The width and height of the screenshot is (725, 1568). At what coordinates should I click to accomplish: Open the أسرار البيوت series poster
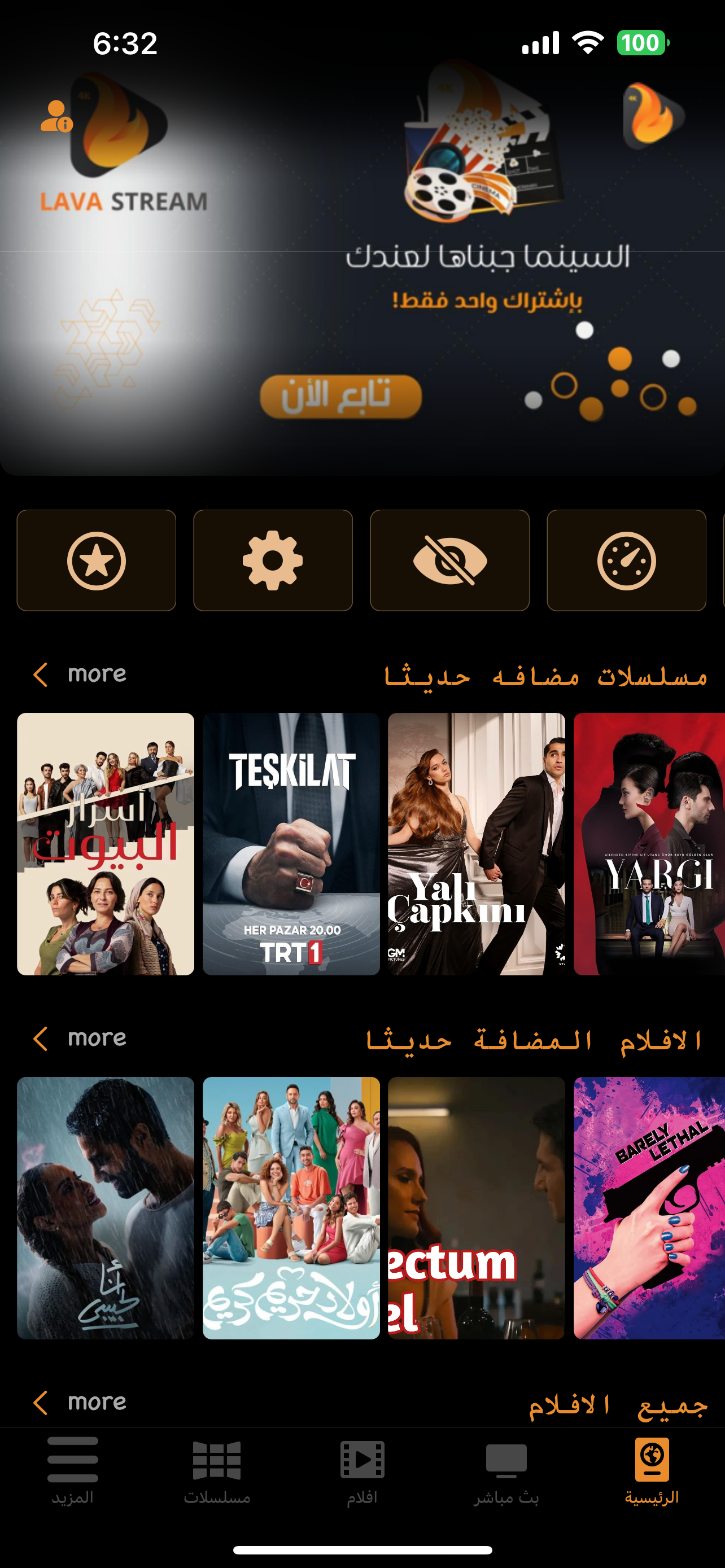pyautogui.click(x=106, y=844)
